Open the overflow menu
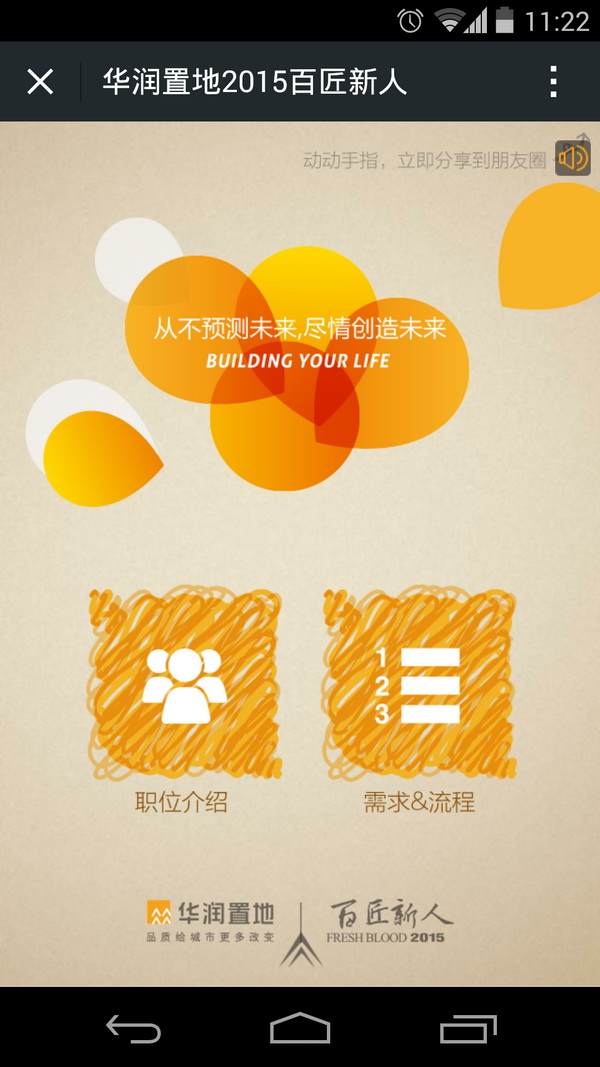Image resolution: width=600 pixels, height=1067 pixels. (553, 82)
